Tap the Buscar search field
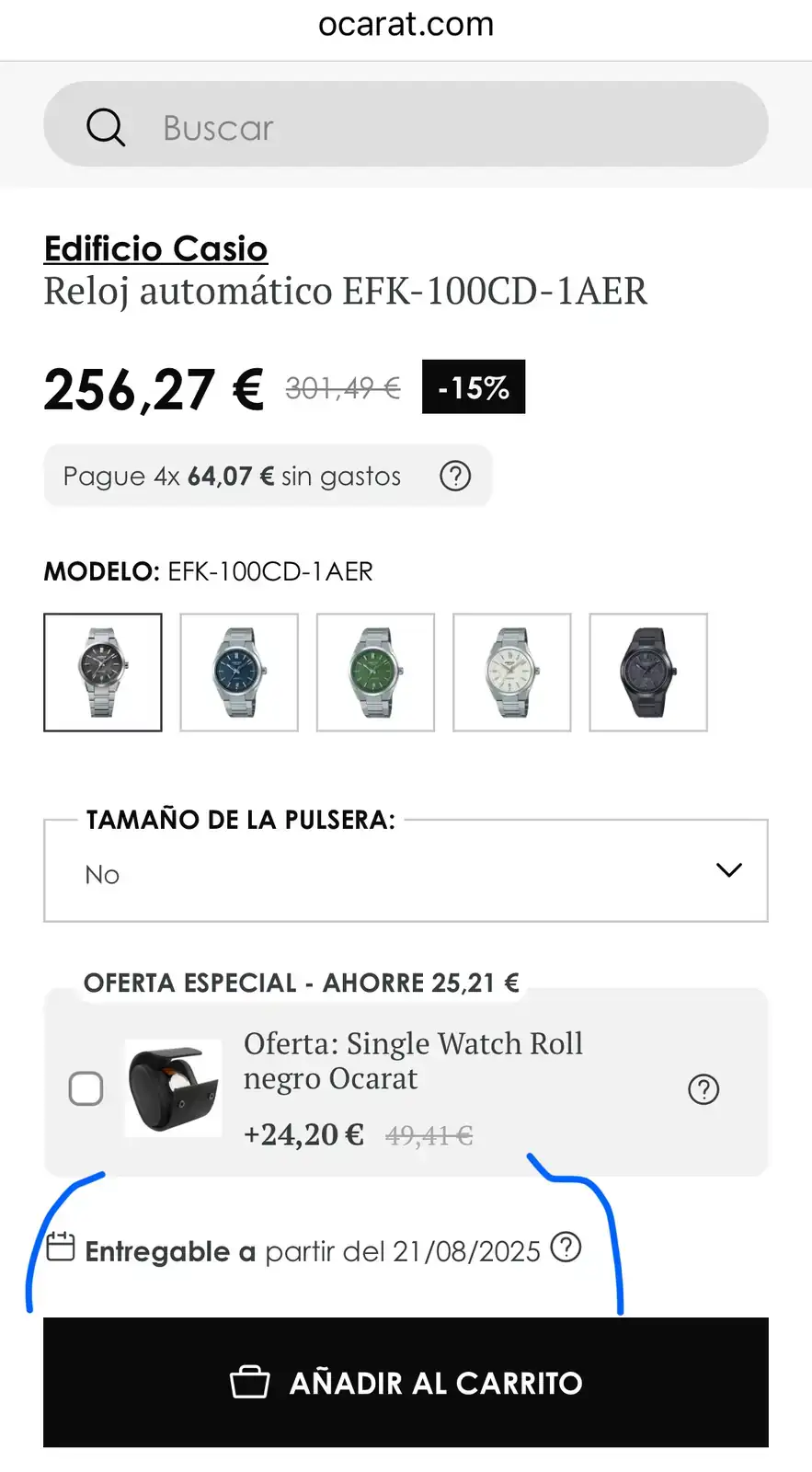Viewport: 812px width, 1472px height. 405,125
